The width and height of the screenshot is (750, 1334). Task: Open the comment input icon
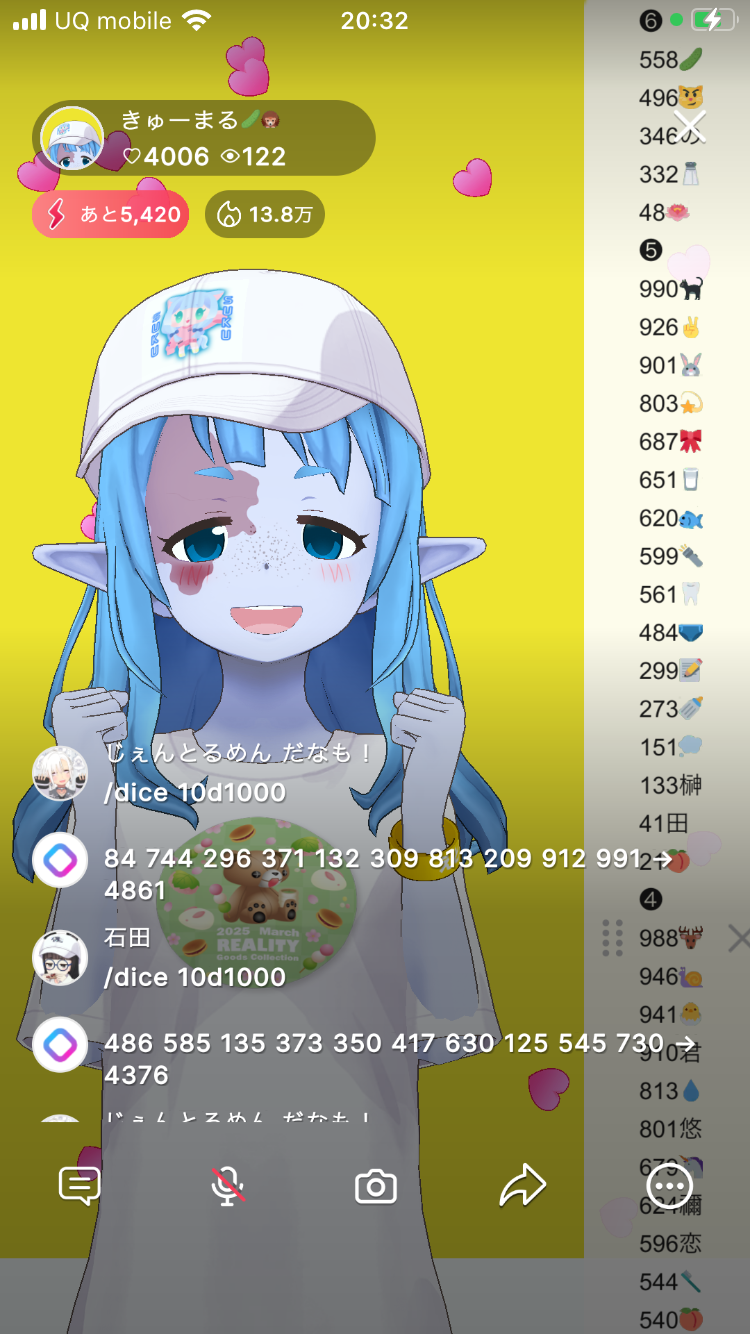click(79, 1186)
